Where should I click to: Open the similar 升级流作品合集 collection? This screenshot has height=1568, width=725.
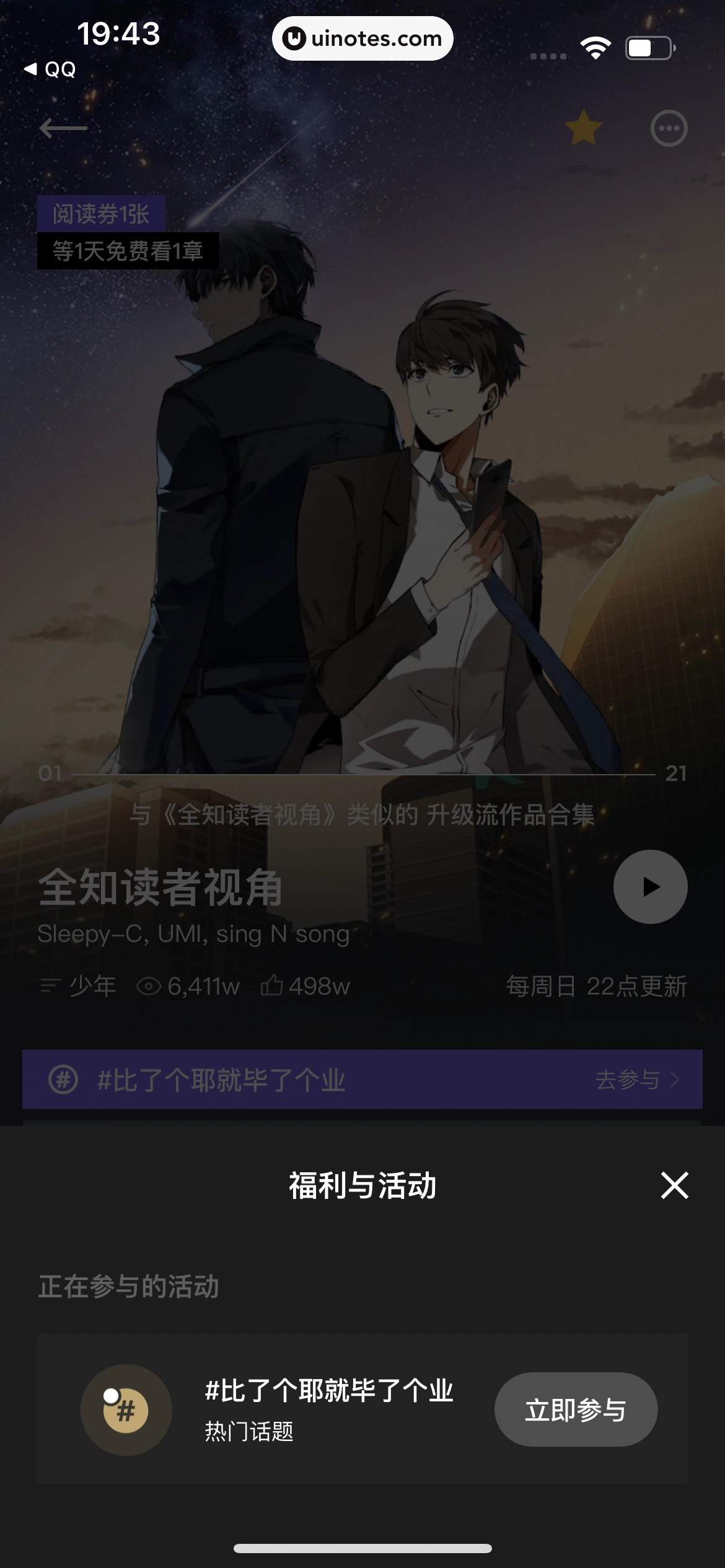coord(362,814)
